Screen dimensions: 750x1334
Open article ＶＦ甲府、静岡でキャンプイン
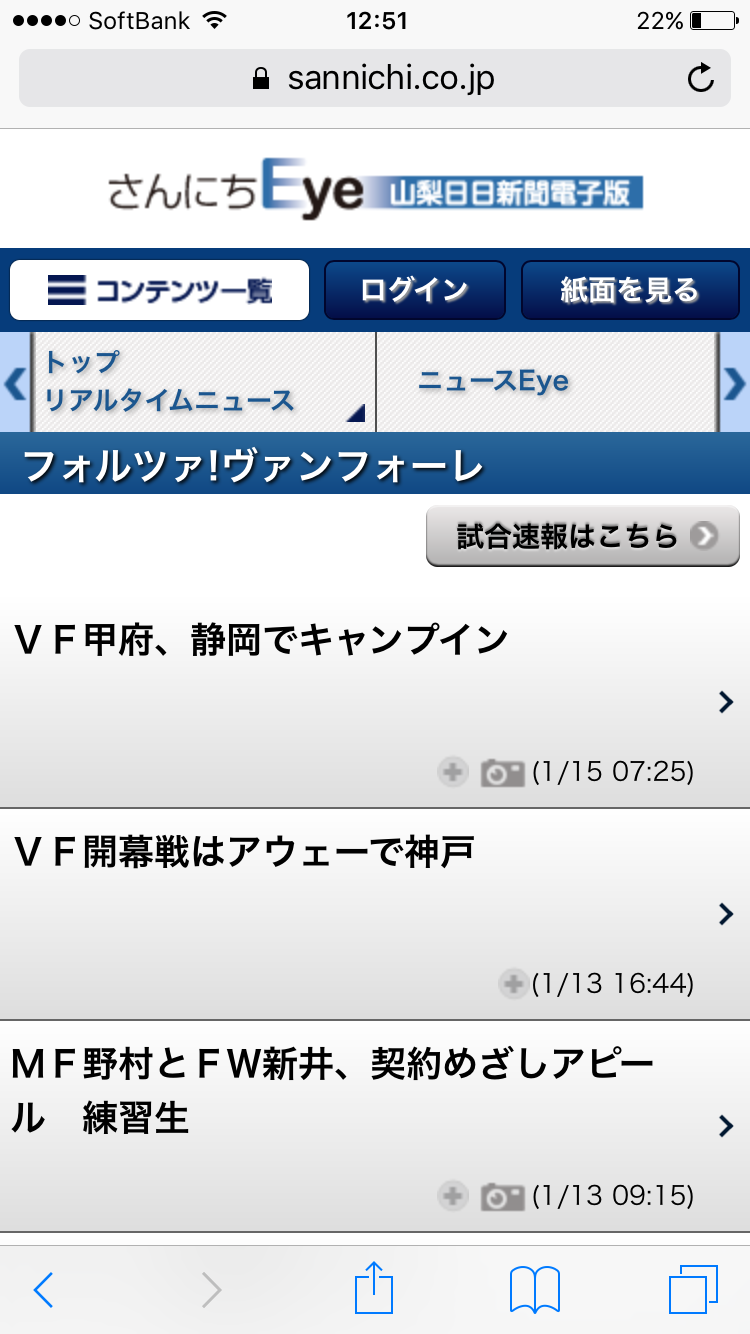(375, 701)
